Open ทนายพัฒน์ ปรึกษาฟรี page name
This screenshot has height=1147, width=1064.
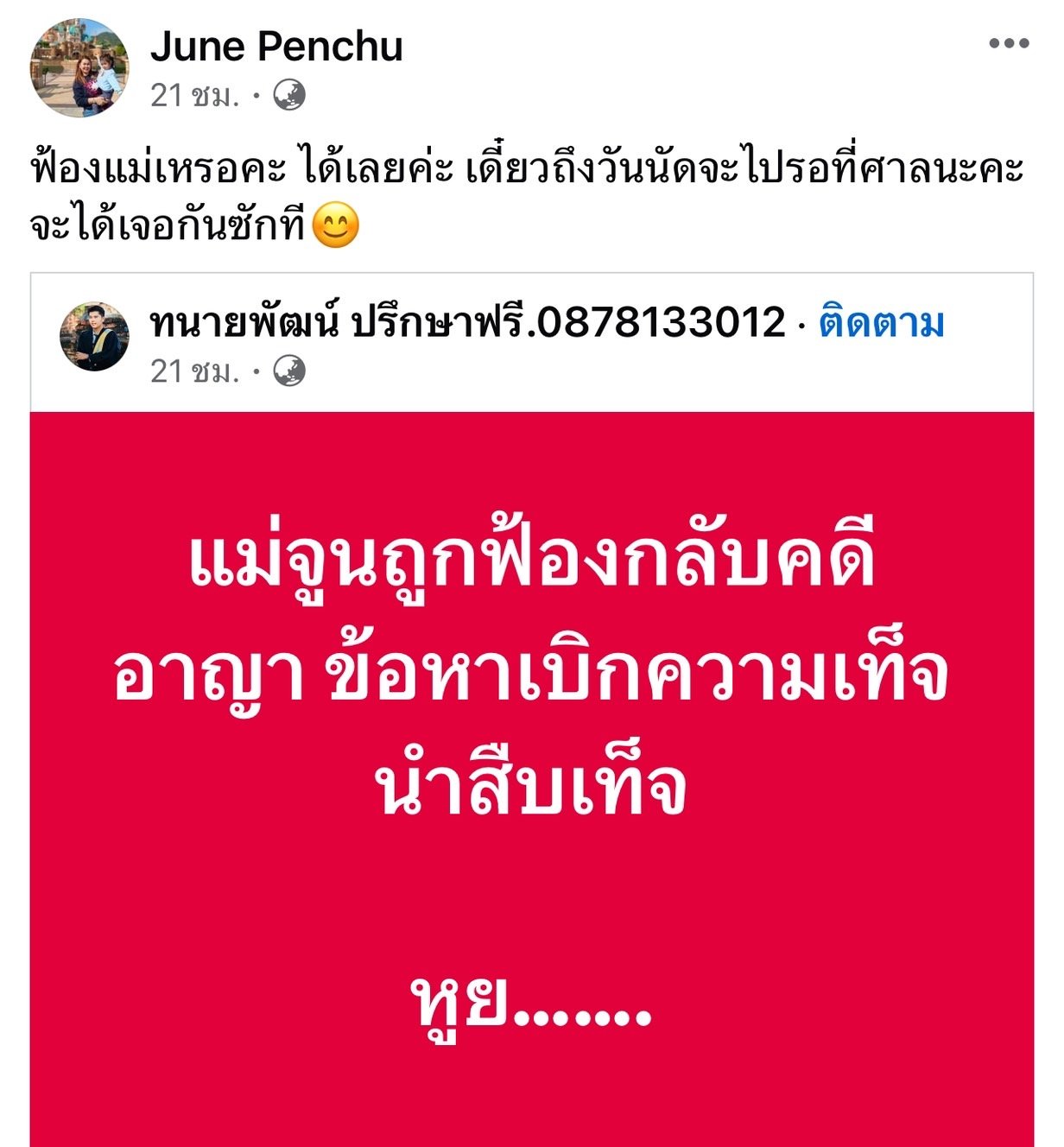pyautogui.click(x=467, y=323)
